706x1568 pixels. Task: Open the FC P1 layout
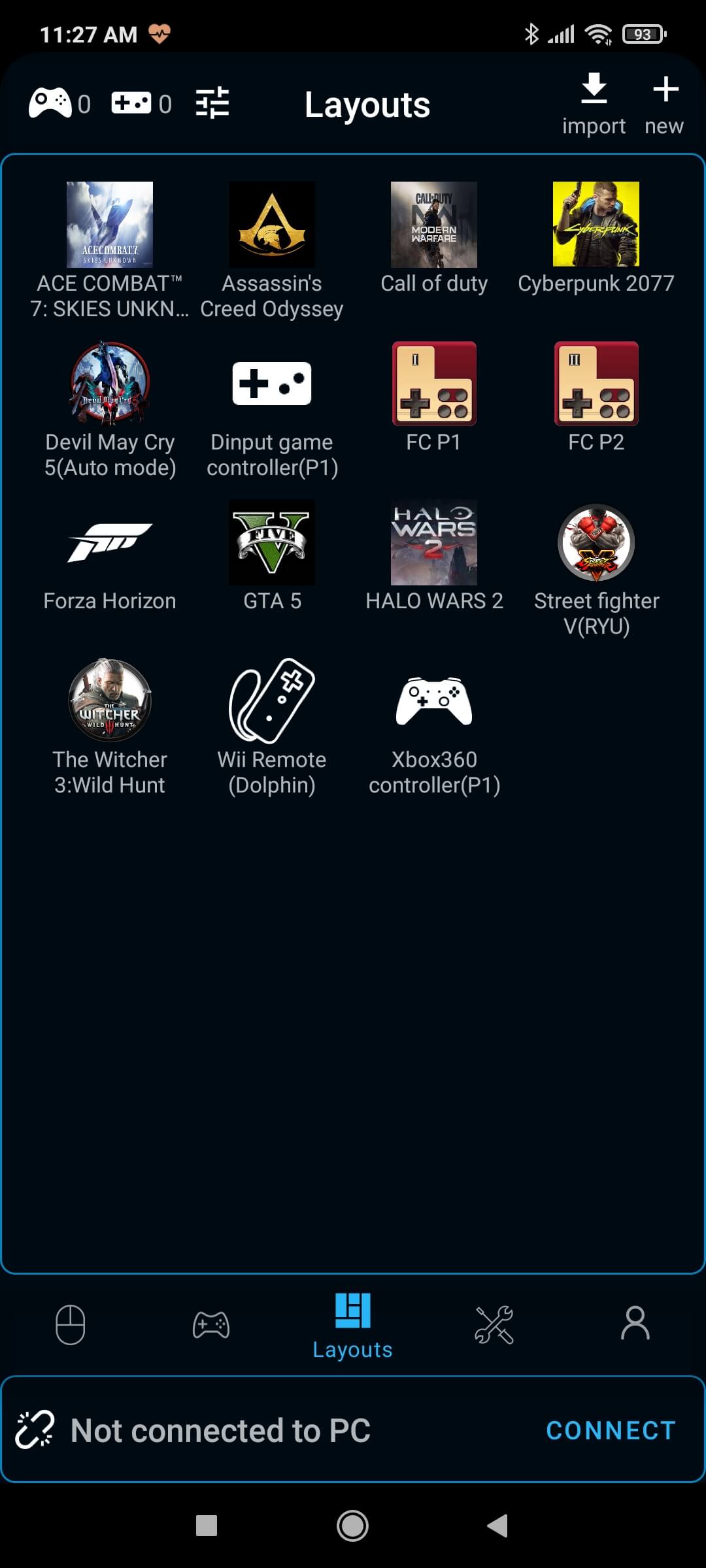[x=434, y=397]
